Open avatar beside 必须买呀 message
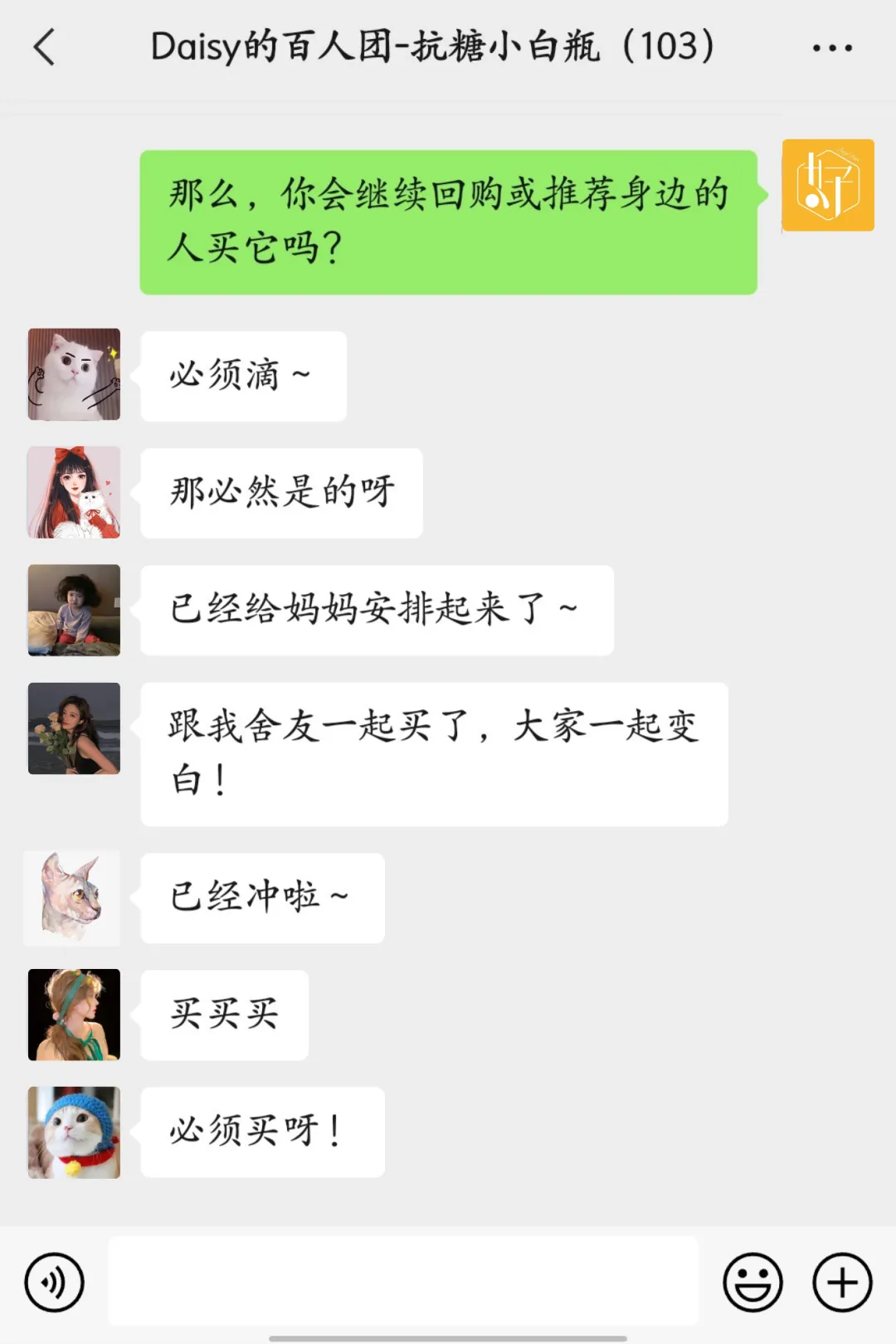896x1344 pixels. tap(74, 1132)
